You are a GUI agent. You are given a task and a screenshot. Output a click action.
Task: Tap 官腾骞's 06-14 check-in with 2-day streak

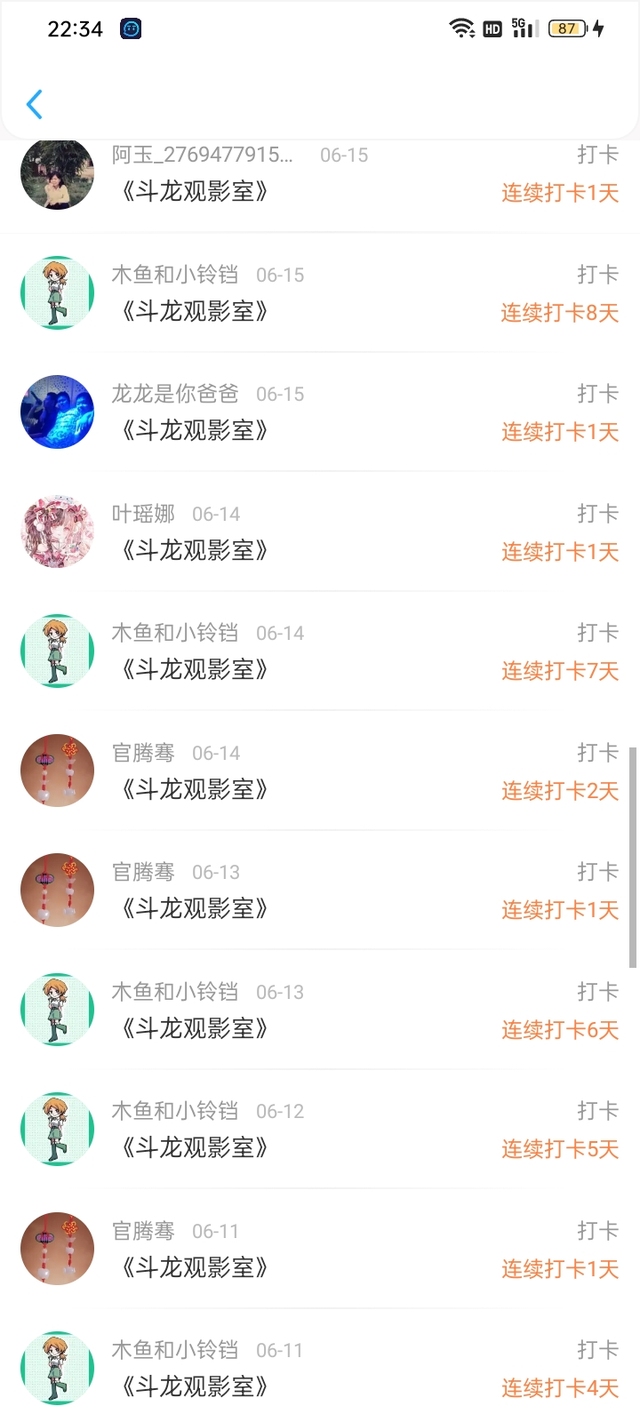point(320,771)
